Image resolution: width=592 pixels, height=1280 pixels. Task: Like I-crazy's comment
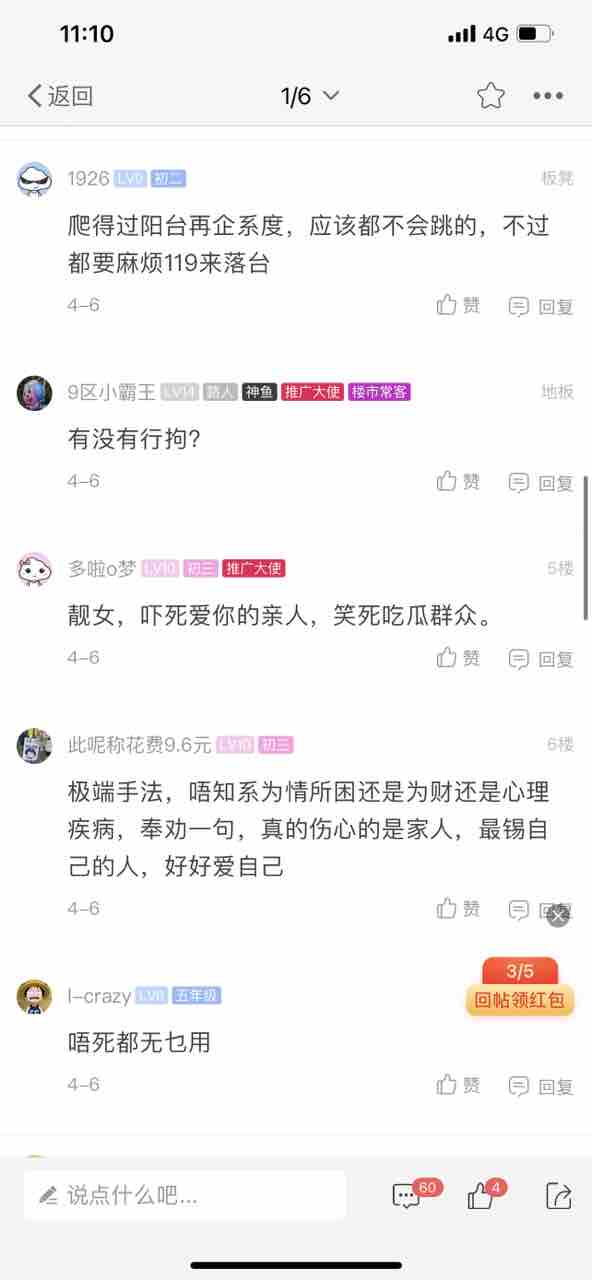[458, 1084]
